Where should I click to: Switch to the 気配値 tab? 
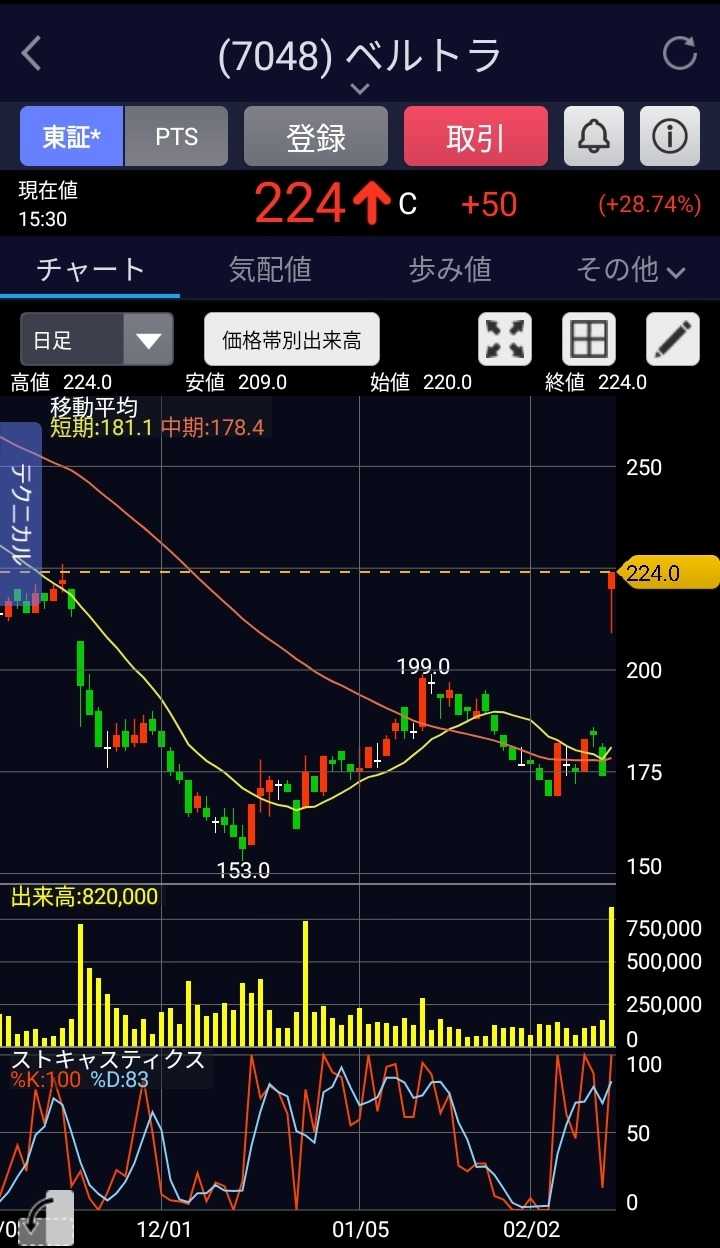pyautogui.click(x=270, y=269)
